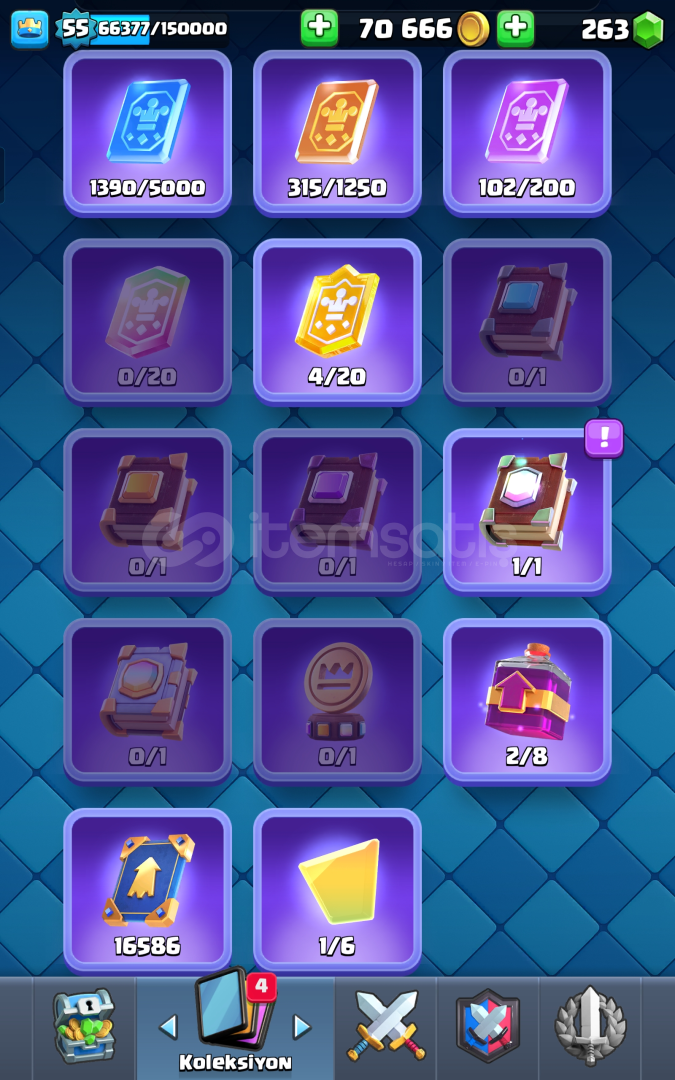This screenshot has width=675, height=1080.
Task: Tap the green plus next to gold coins
Action: click(516, 28)
